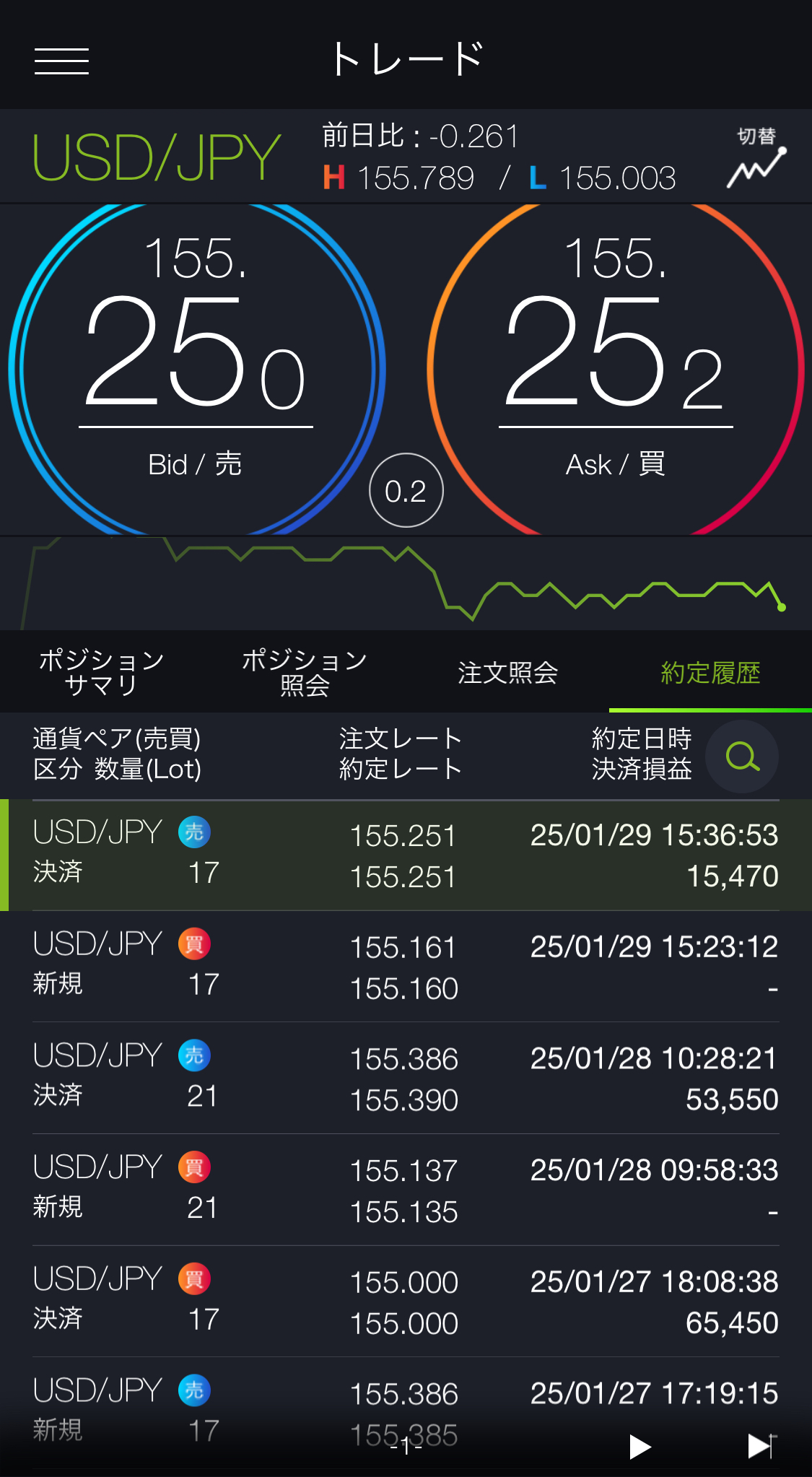Switch to the ポジションサマリ tab
This screenshot has height=1477, width=812.
[101, 672]
